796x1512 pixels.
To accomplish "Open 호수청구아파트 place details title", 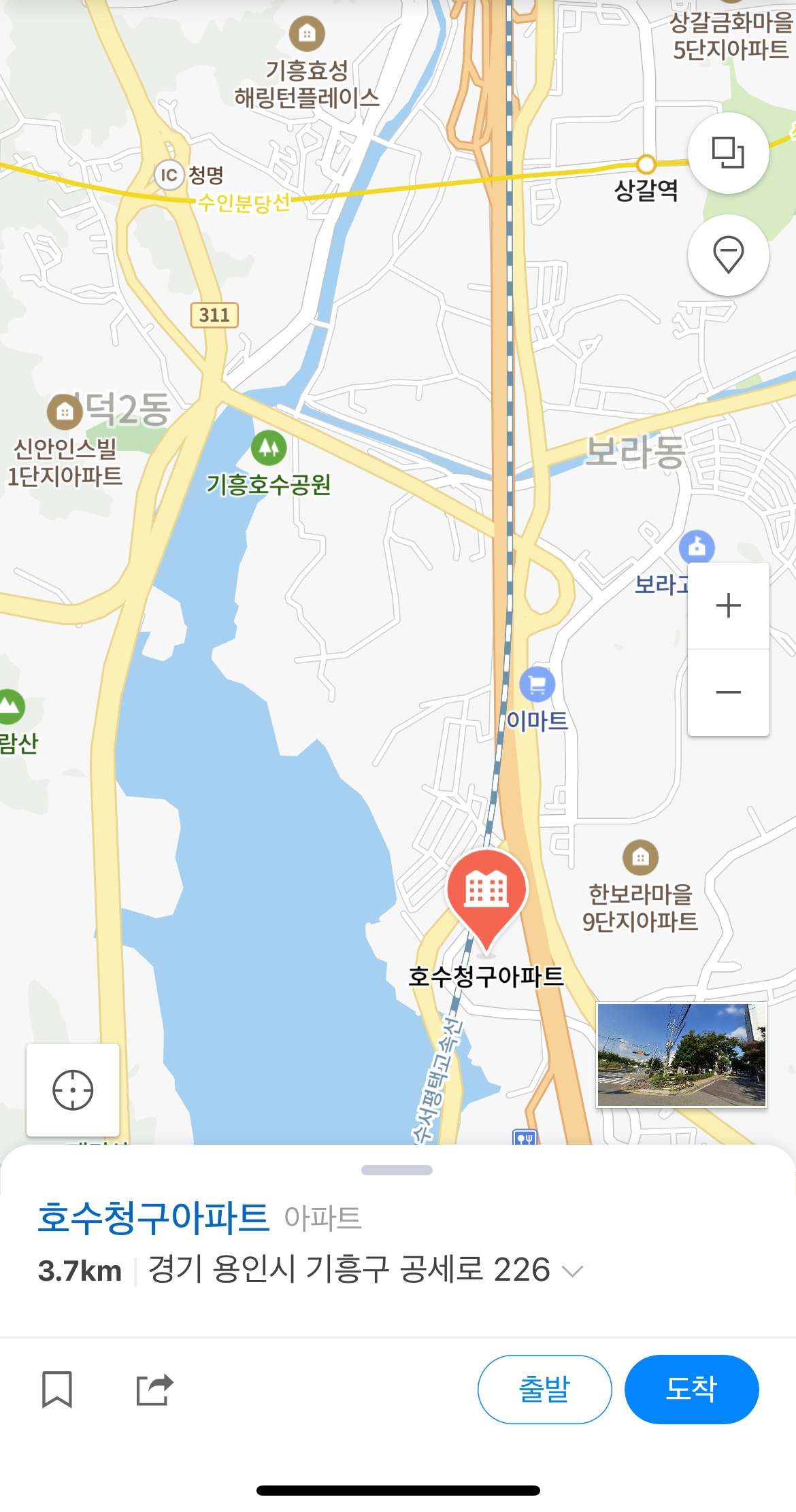I will [x=153, y=1217].
